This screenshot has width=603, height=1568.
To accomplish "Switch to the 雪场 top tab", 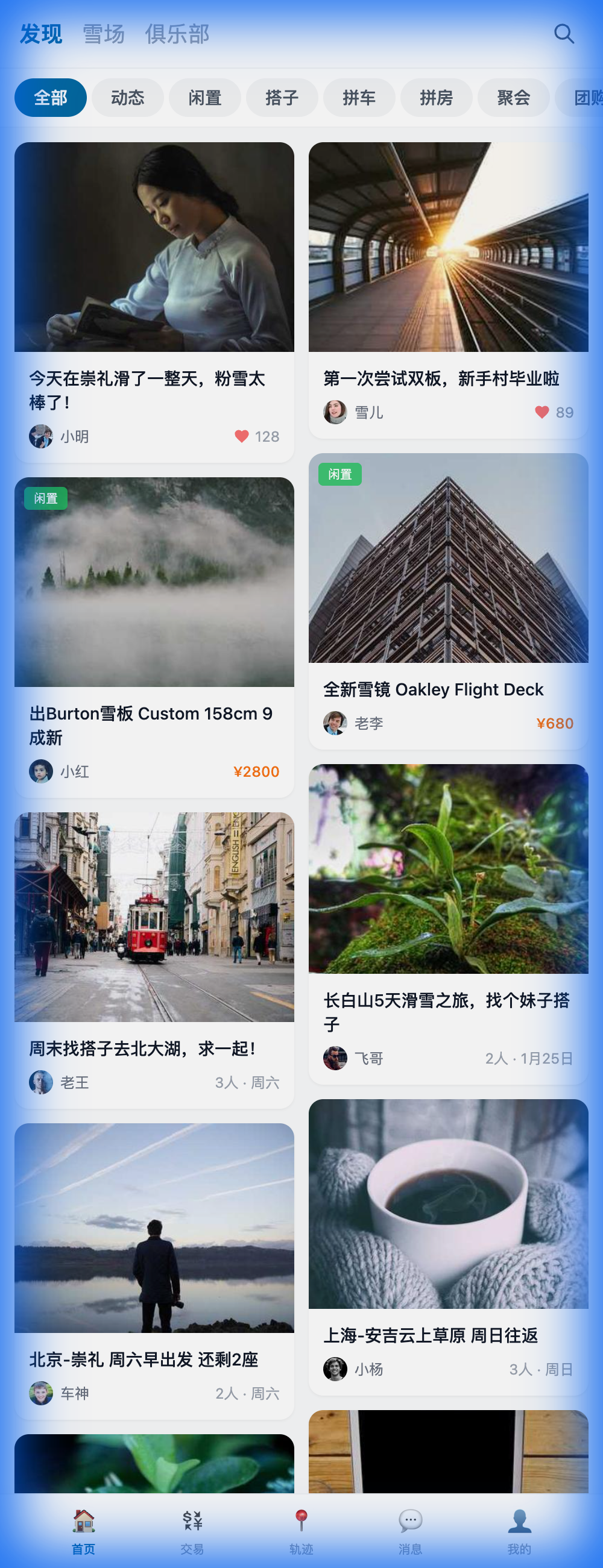I will point(104,34).
